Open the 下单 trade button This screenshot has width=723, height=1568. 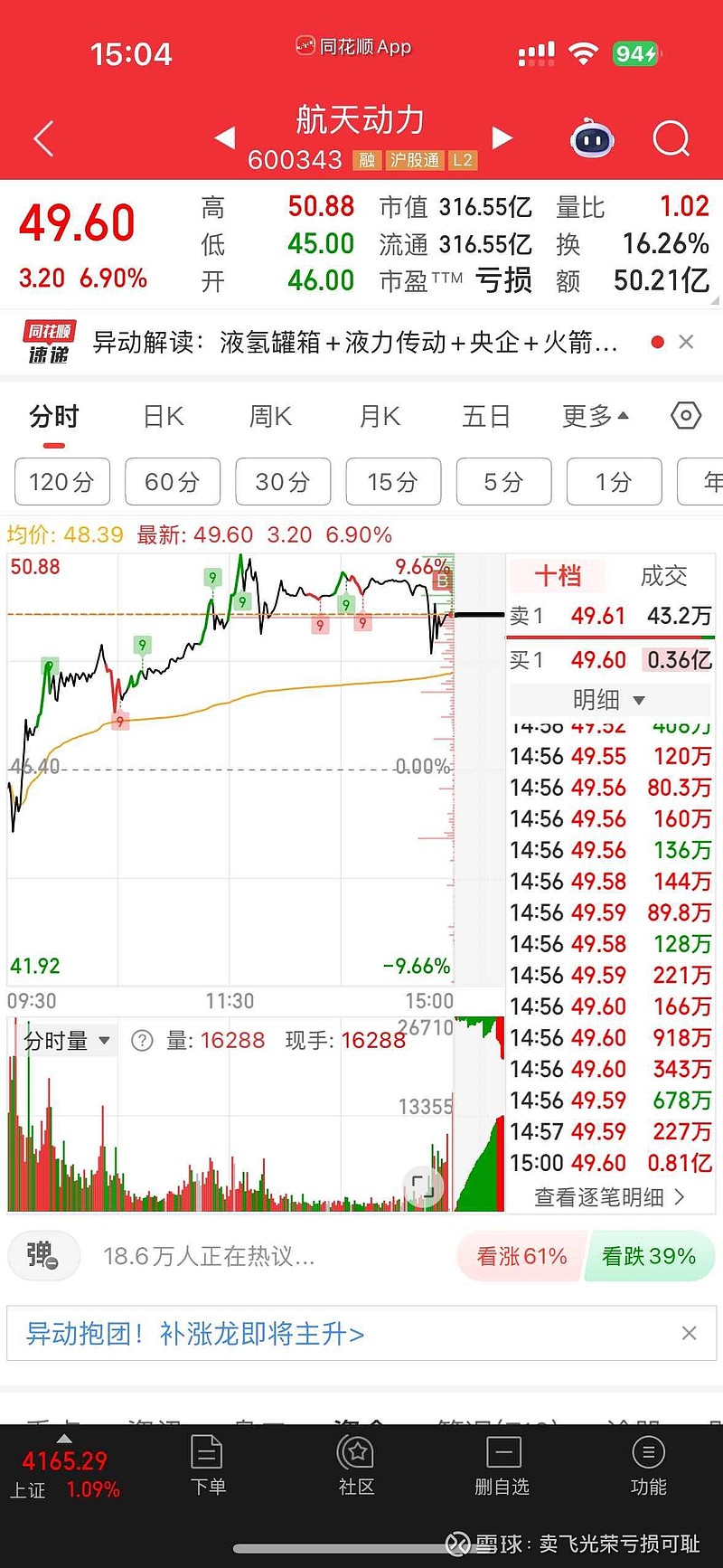tap(208, 1465)
